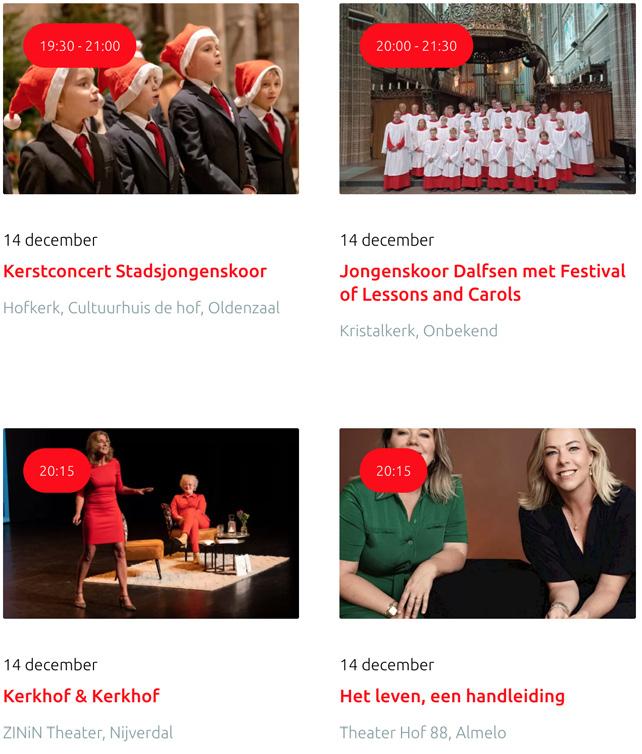Open the Het leven, een handleiding photo

pos(488,523)
